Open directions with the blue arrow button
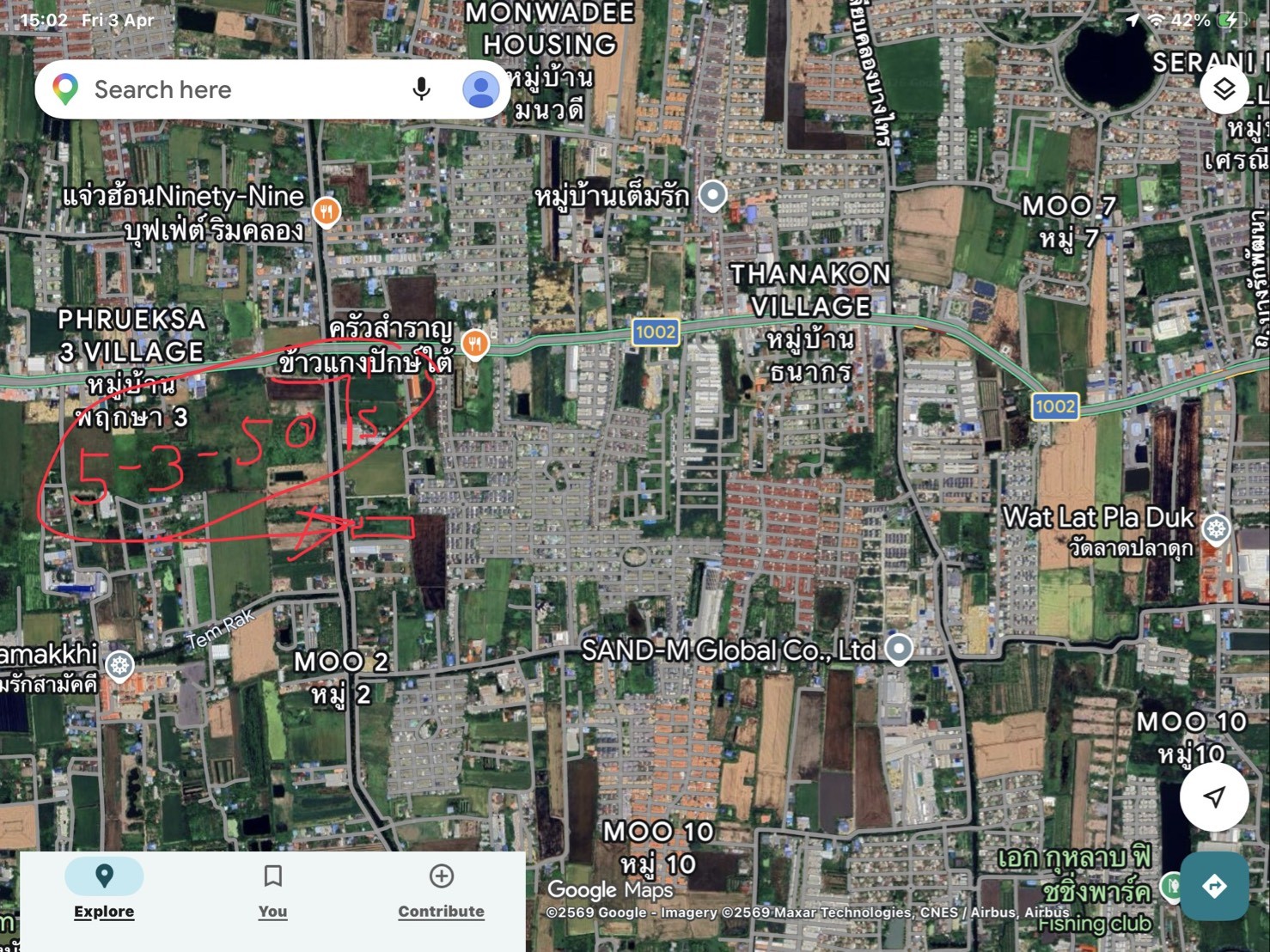Image resolution: width=1270 pixels, height=952 pixels. pos(1213,886)
